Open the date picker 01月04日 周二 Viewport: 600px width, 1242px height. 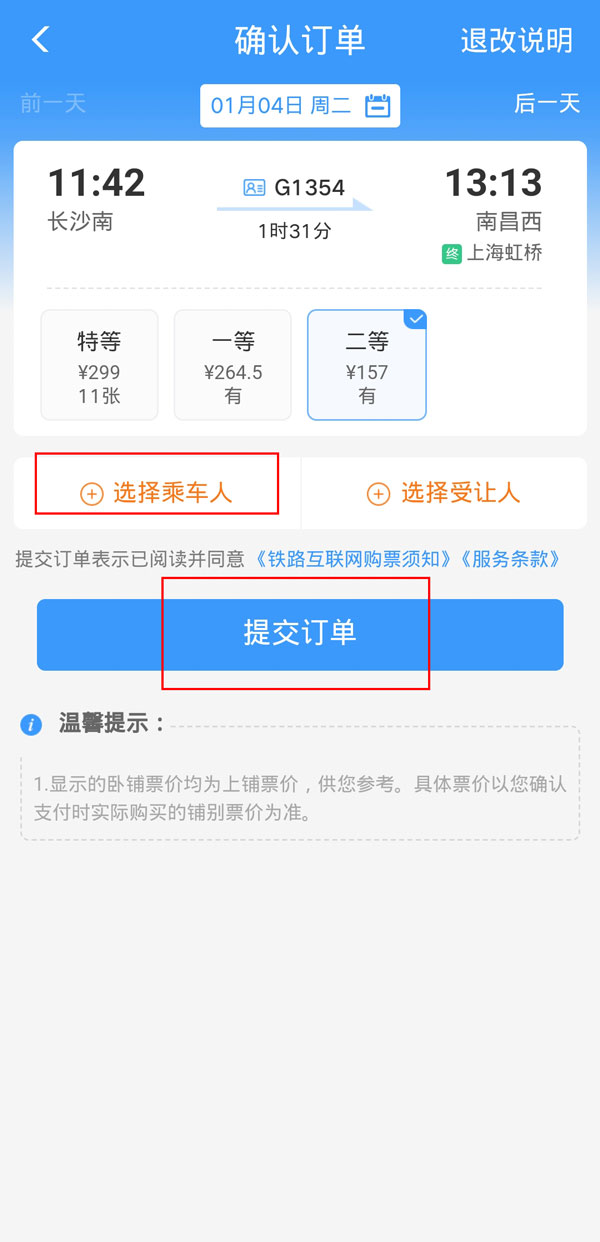click(300, 105)
